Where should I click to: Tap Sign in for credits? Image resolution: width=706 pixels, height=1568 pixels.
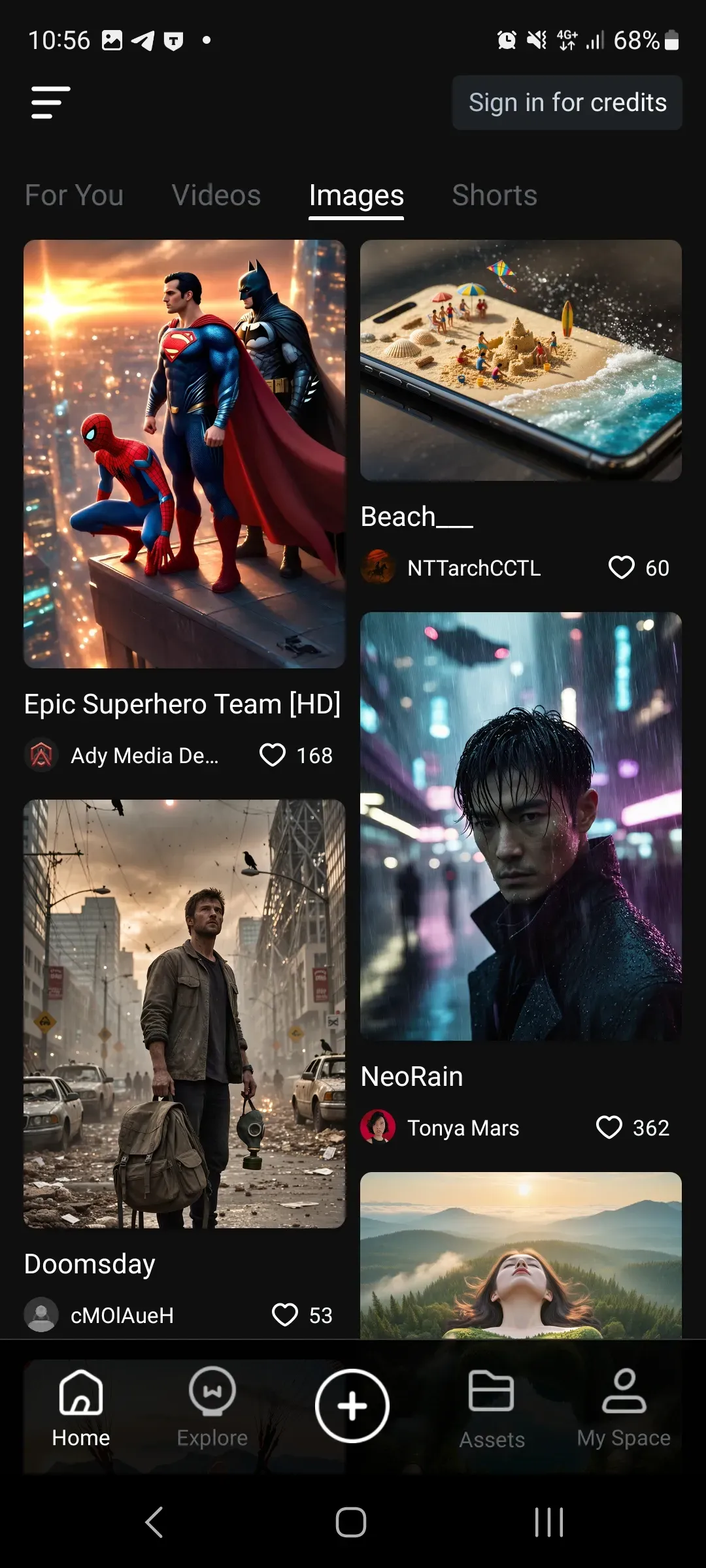coord(566,103)
